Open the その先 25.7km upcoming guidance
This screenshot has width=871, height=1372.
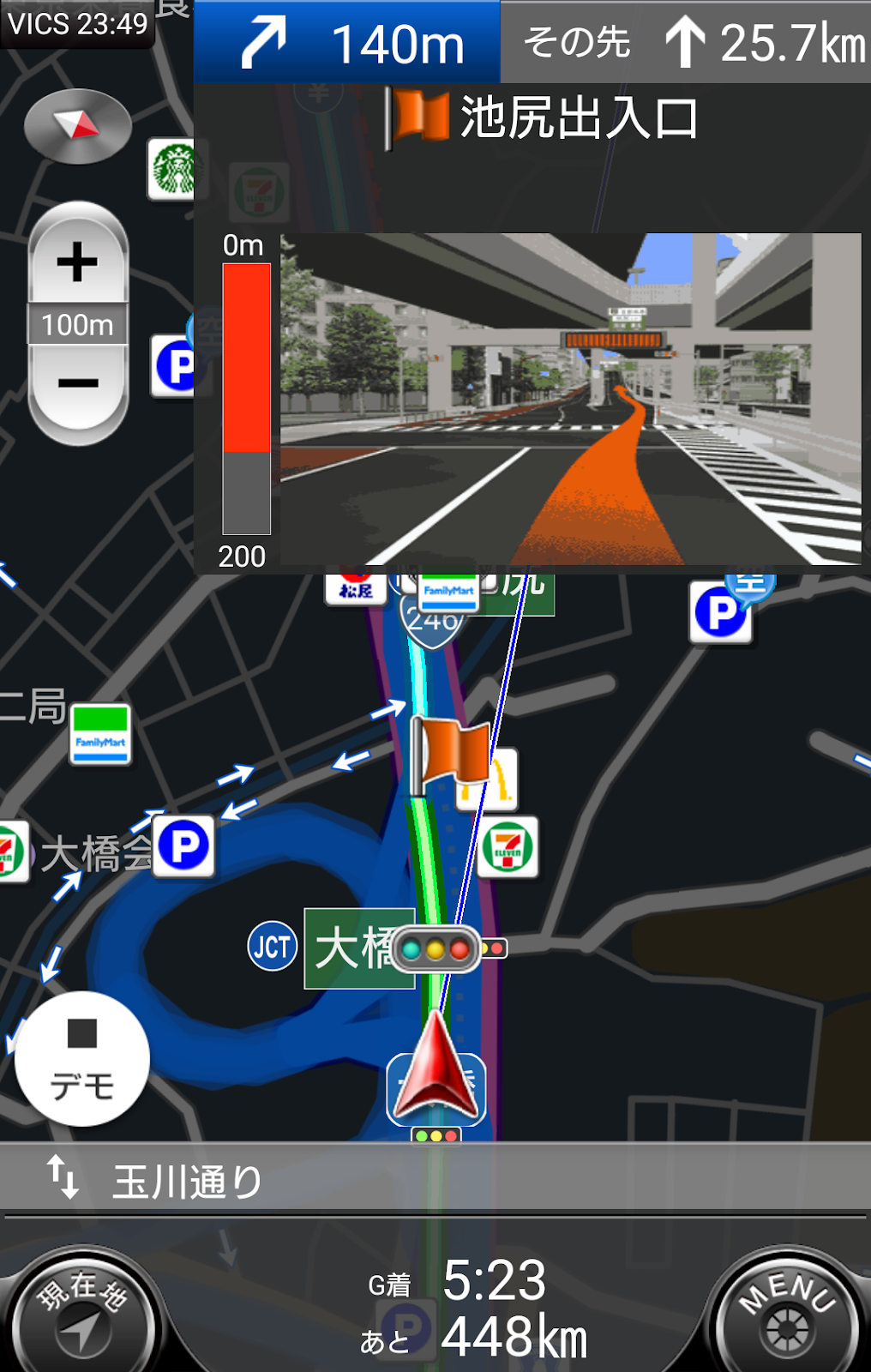tap(686, 43)
